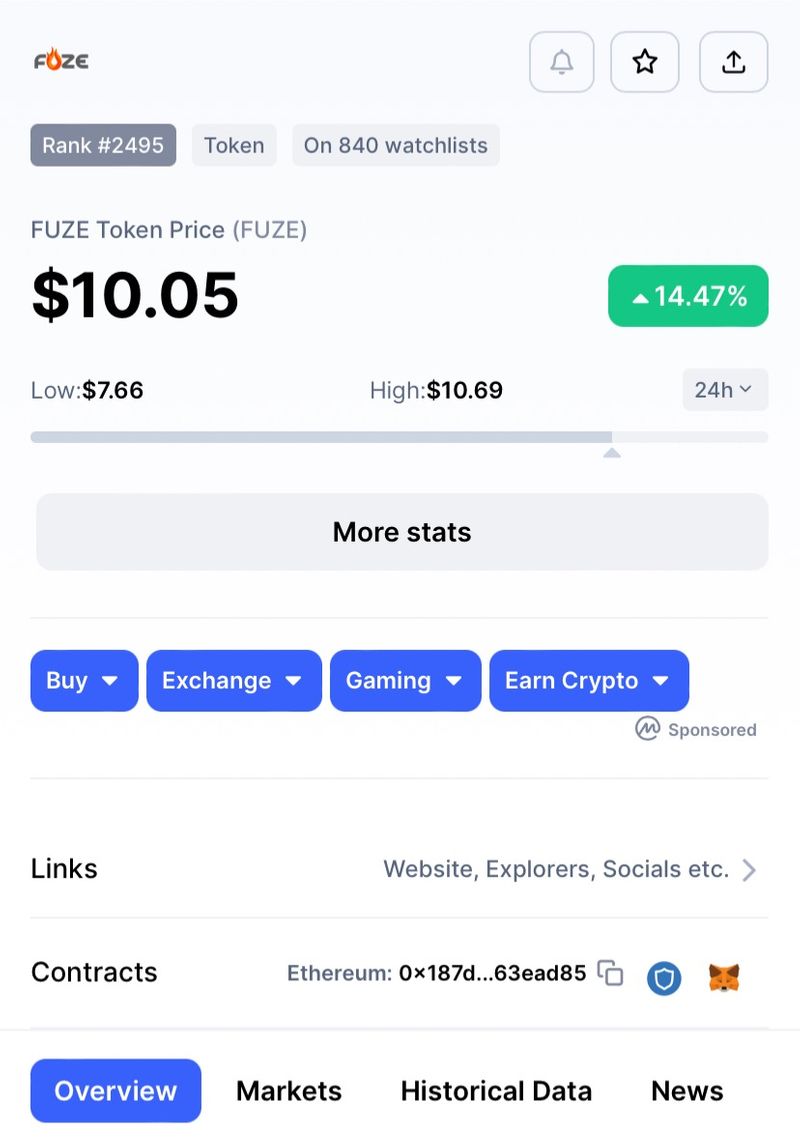Share the FUZE token page
Viewport: 800px width, 1147px height.
[x=733, y=62]
